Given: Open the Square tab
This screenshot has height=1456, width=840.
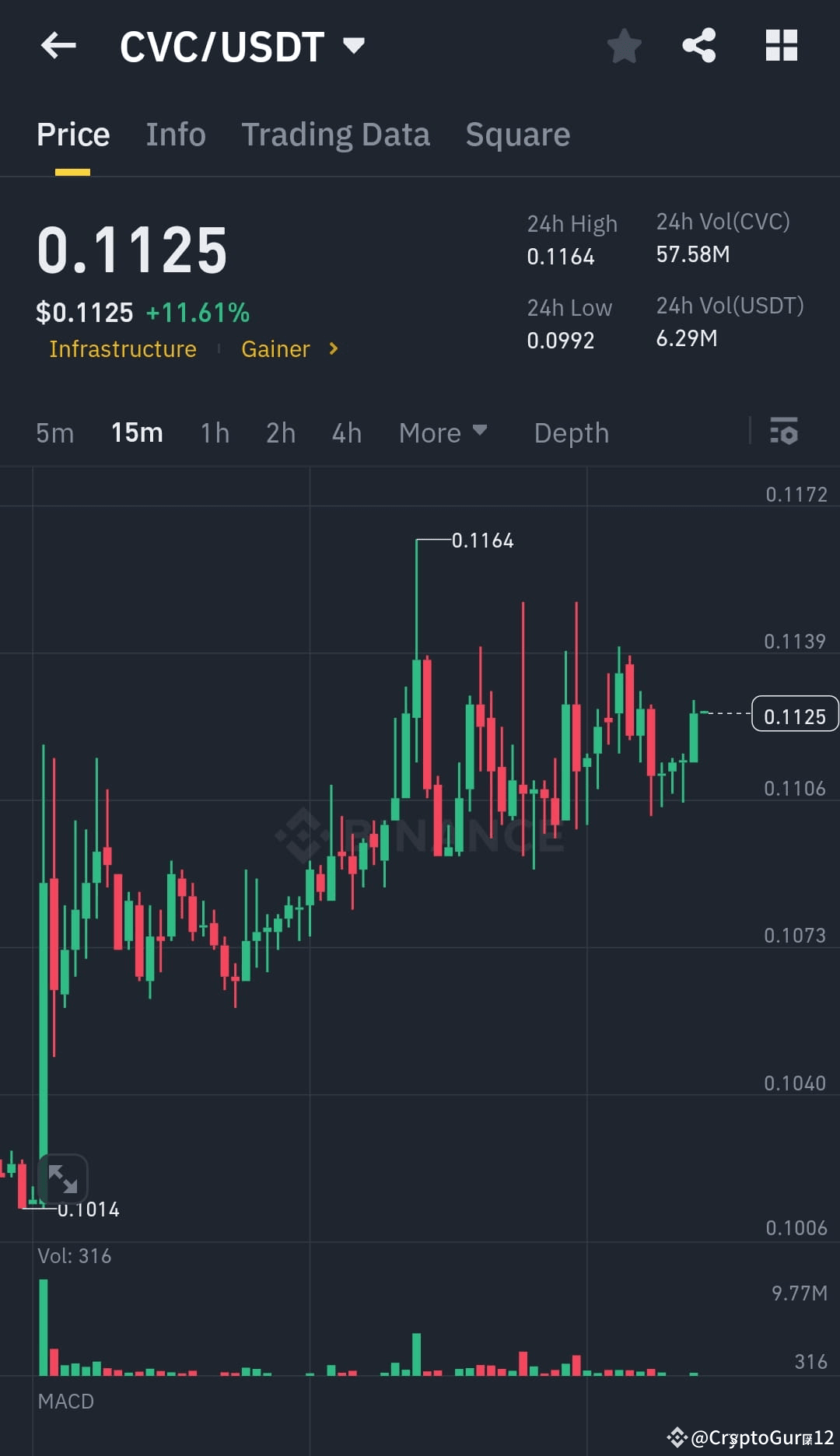Looking at the screenshot, I should 516,134.
